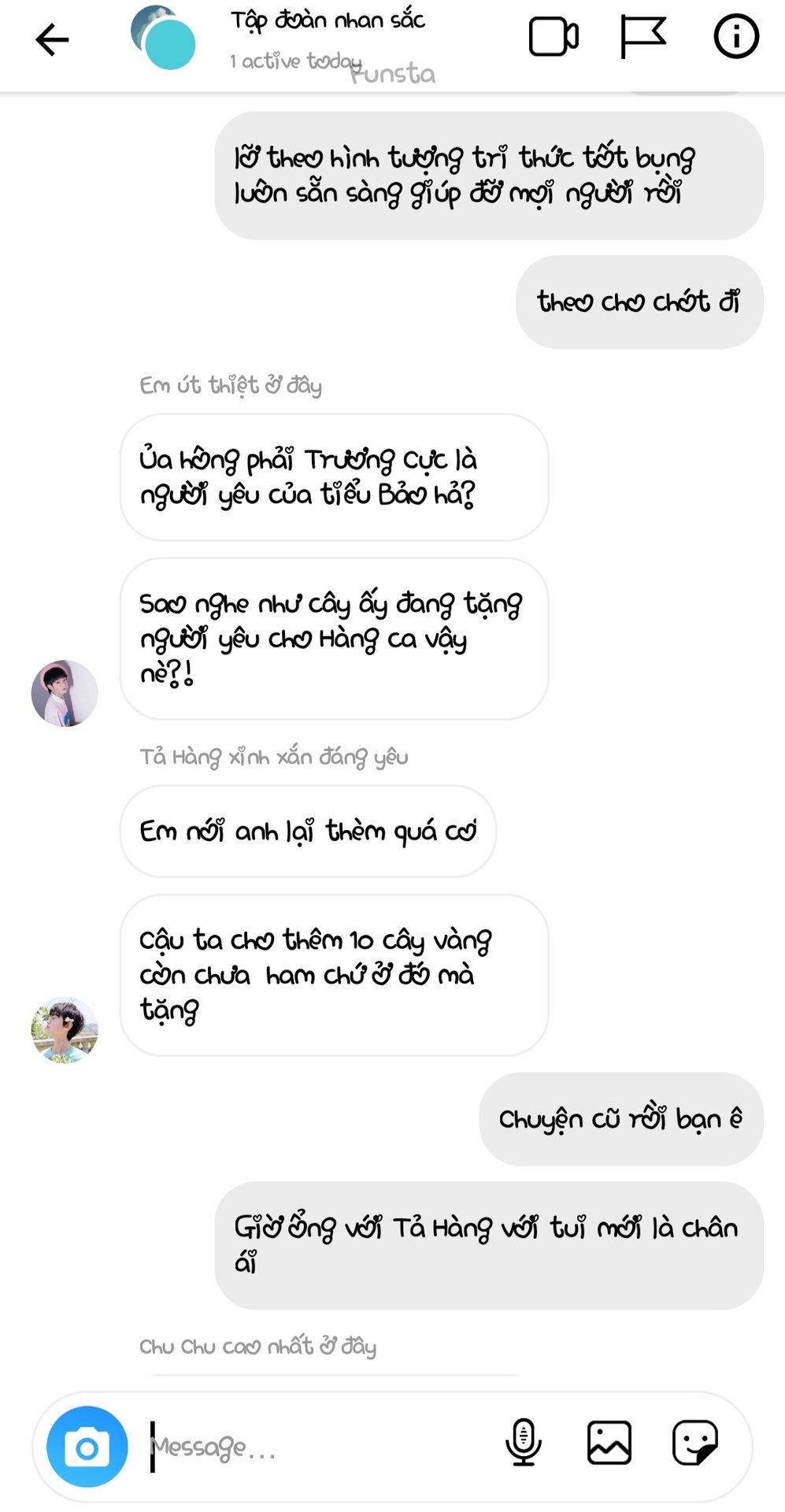Go back from the group chat

52,39
